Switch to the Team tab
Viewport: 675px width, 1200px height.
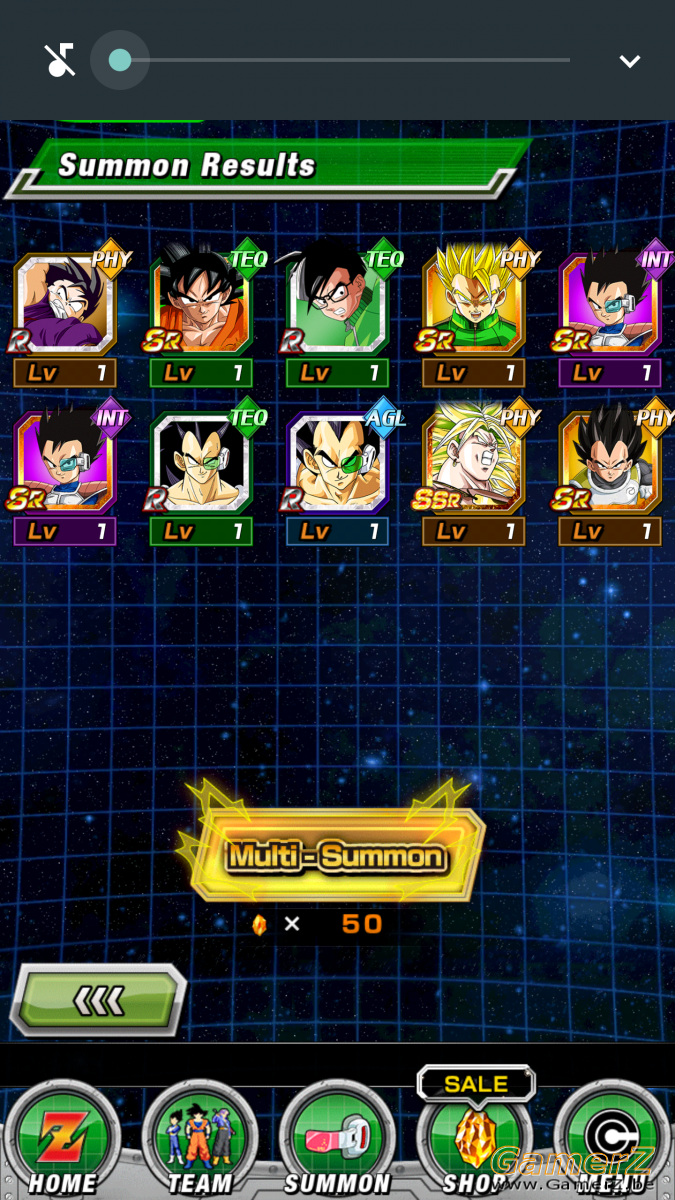pos(199,1140)
